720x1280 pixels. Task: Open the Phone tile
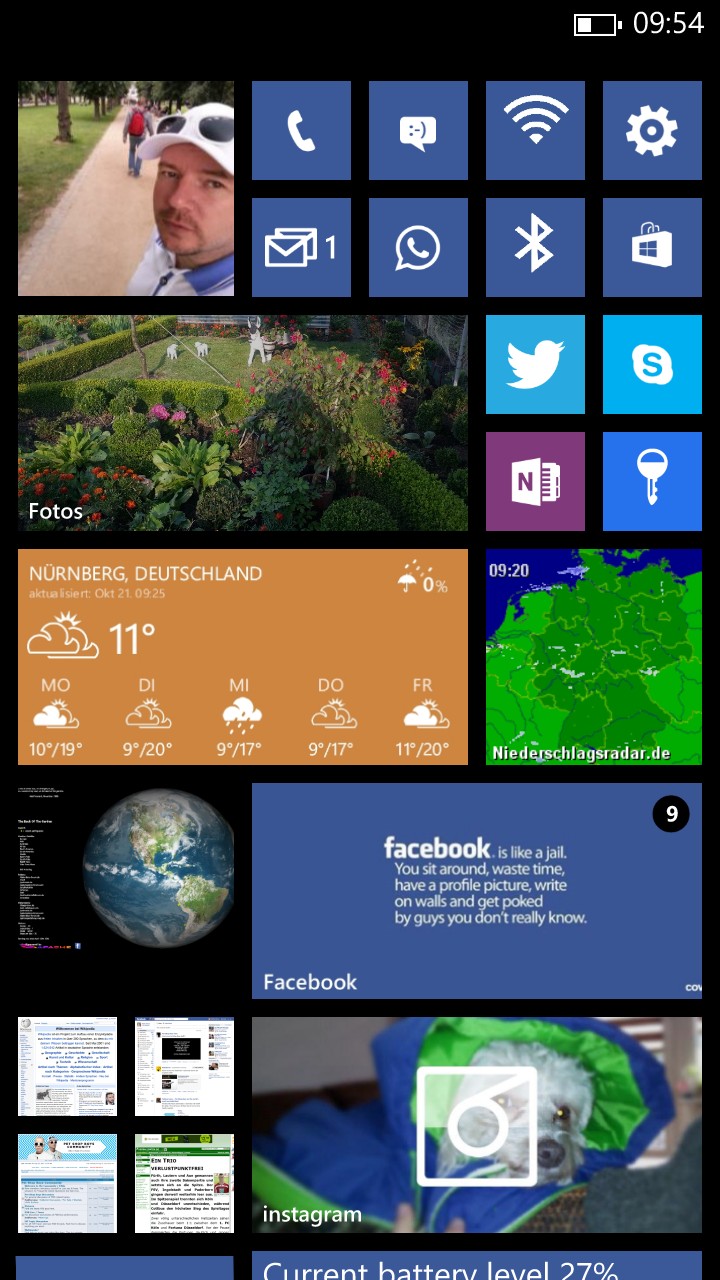301,130
